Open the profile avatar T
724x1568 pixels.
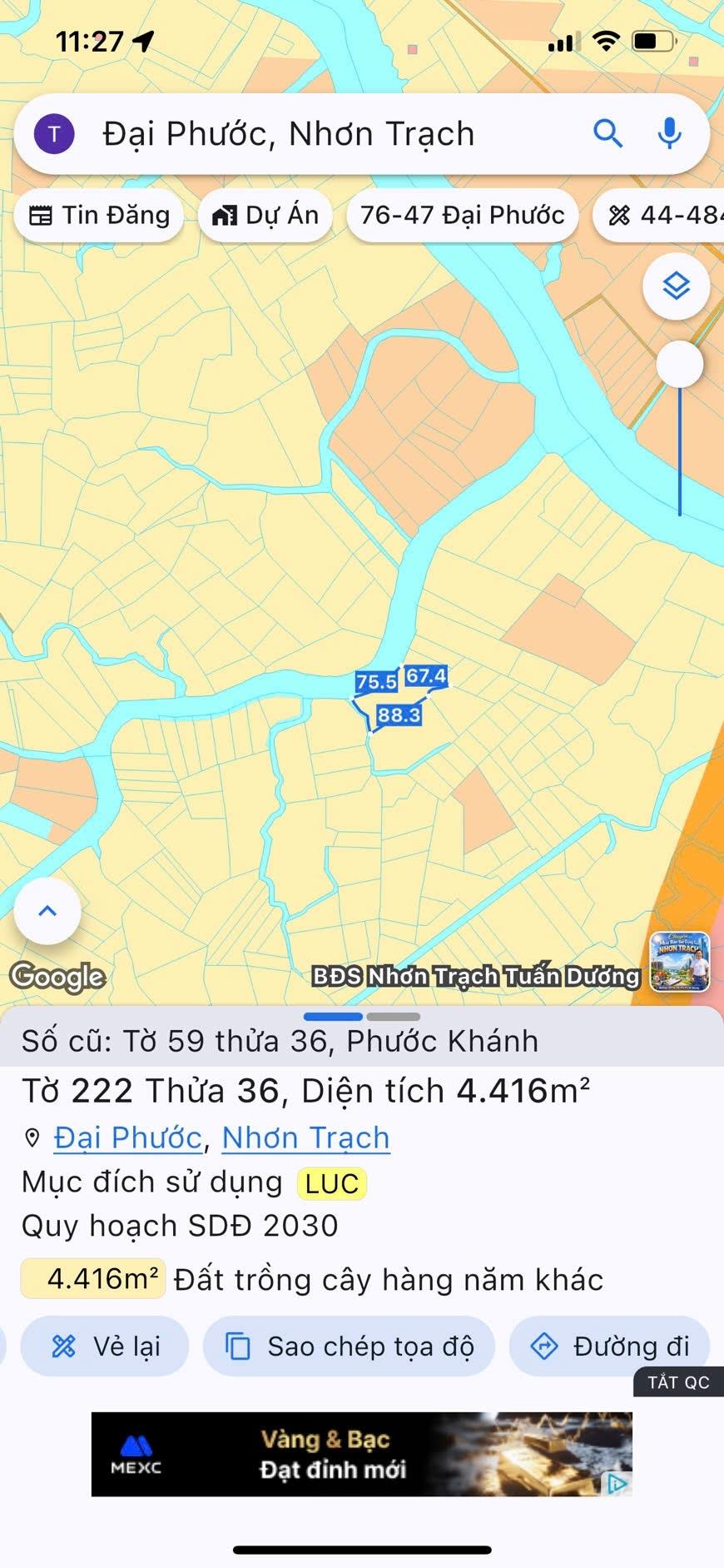(x=54, y=134)
